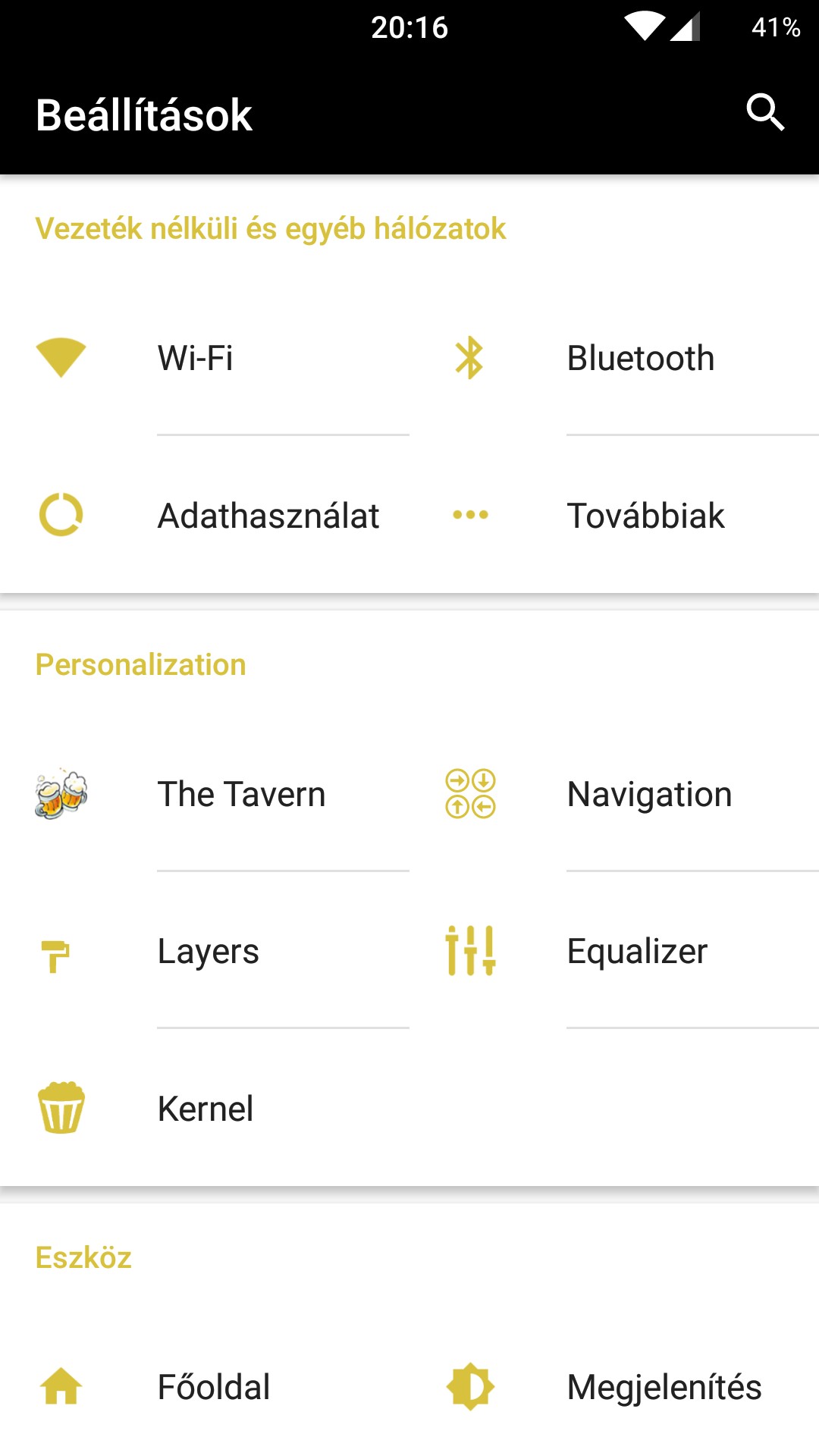Open Bluetooth settings

pos(614,358)
